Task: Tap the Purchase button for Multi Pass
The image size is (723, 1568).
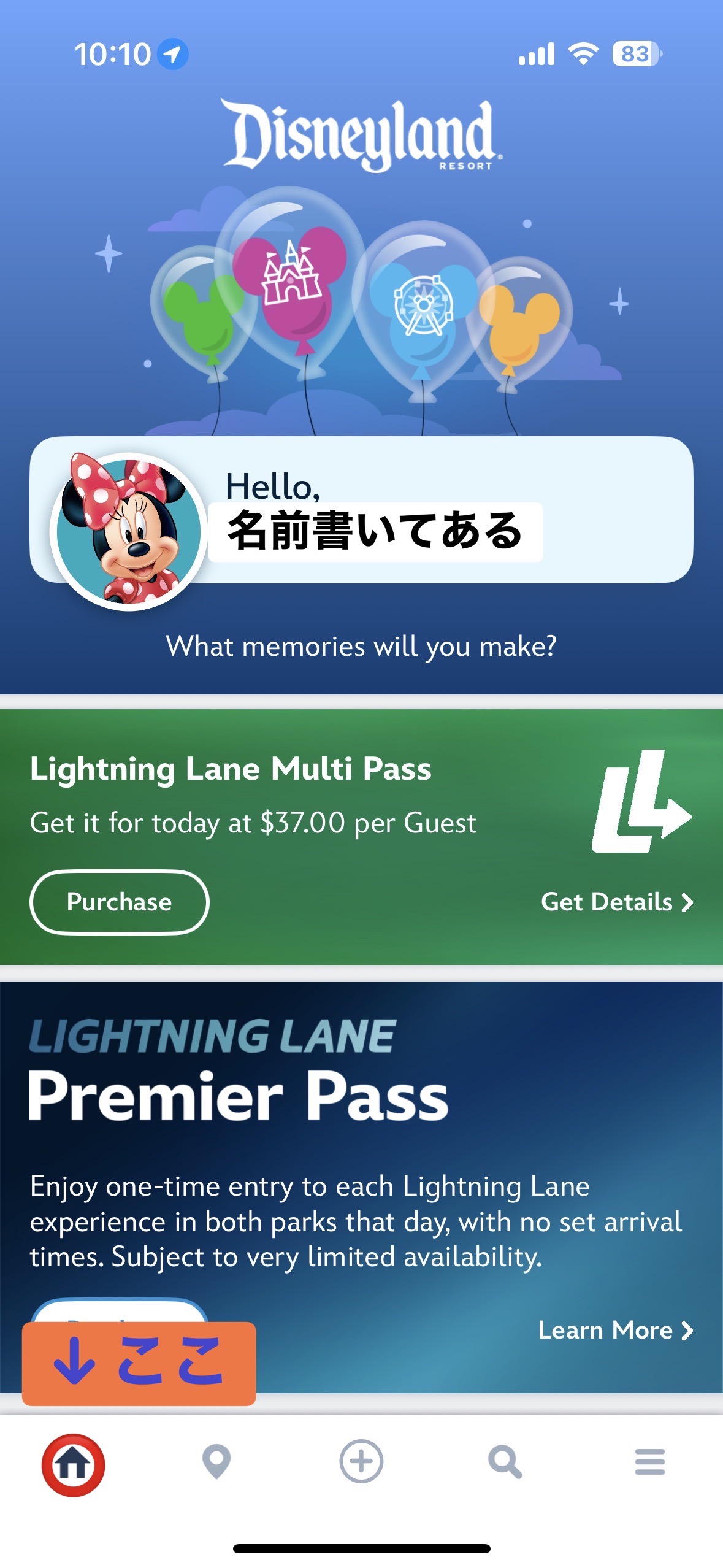Action: click(x=120, y=902)
